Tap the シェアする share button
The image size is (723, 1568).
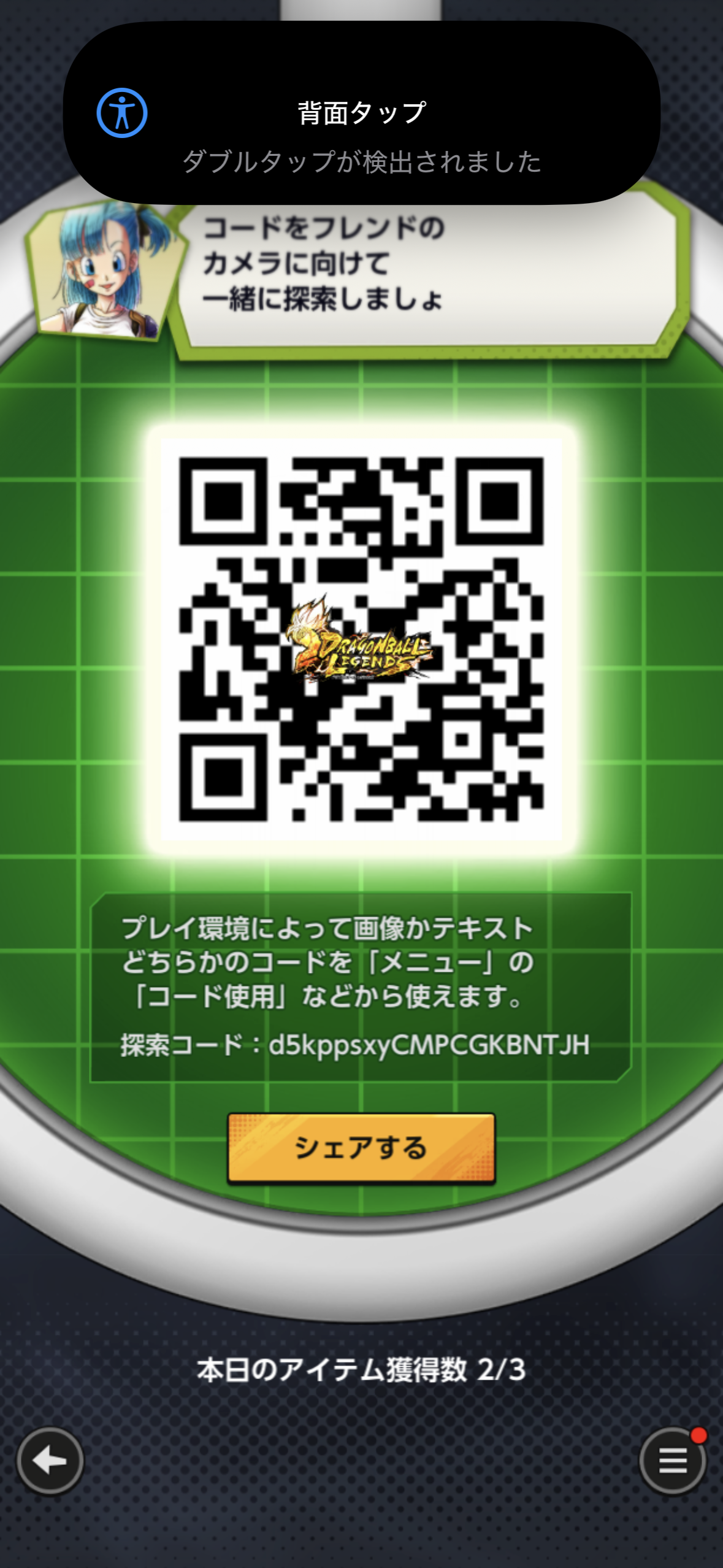click(x=361, y=1148)
